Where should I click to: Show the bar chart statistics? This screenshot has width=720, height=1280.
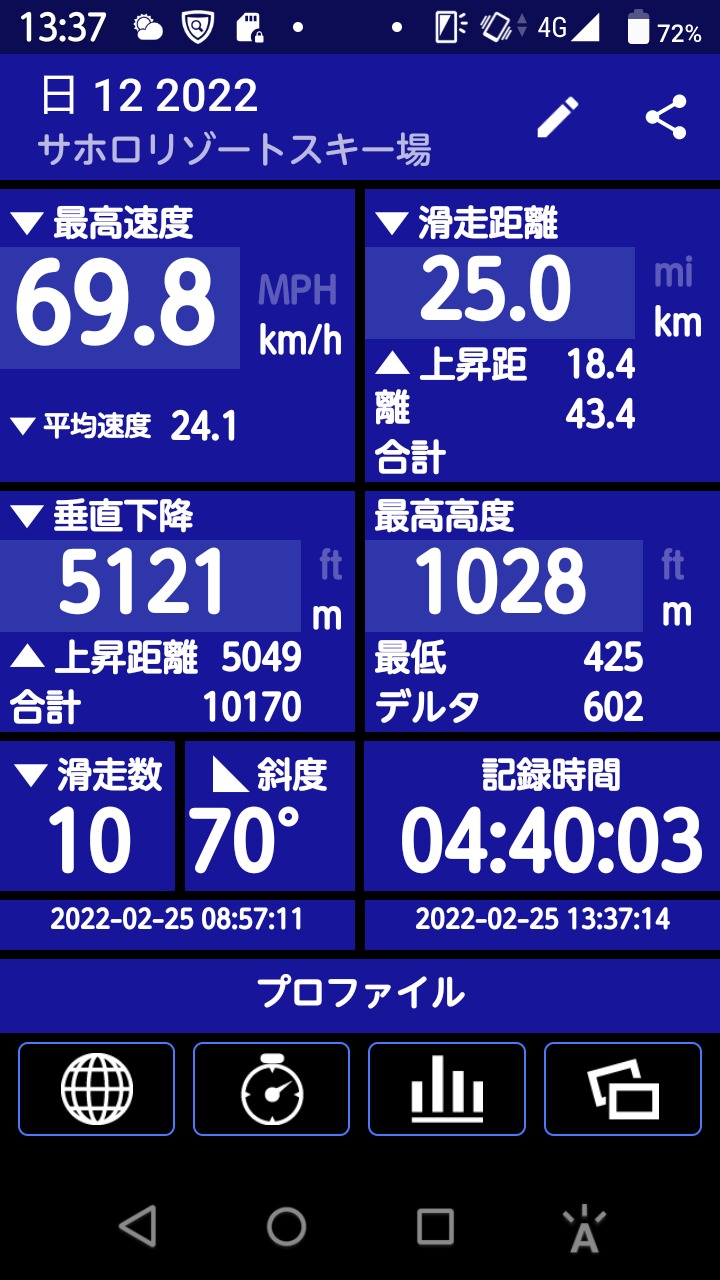pyautogui.click(x=447, y=1089)
